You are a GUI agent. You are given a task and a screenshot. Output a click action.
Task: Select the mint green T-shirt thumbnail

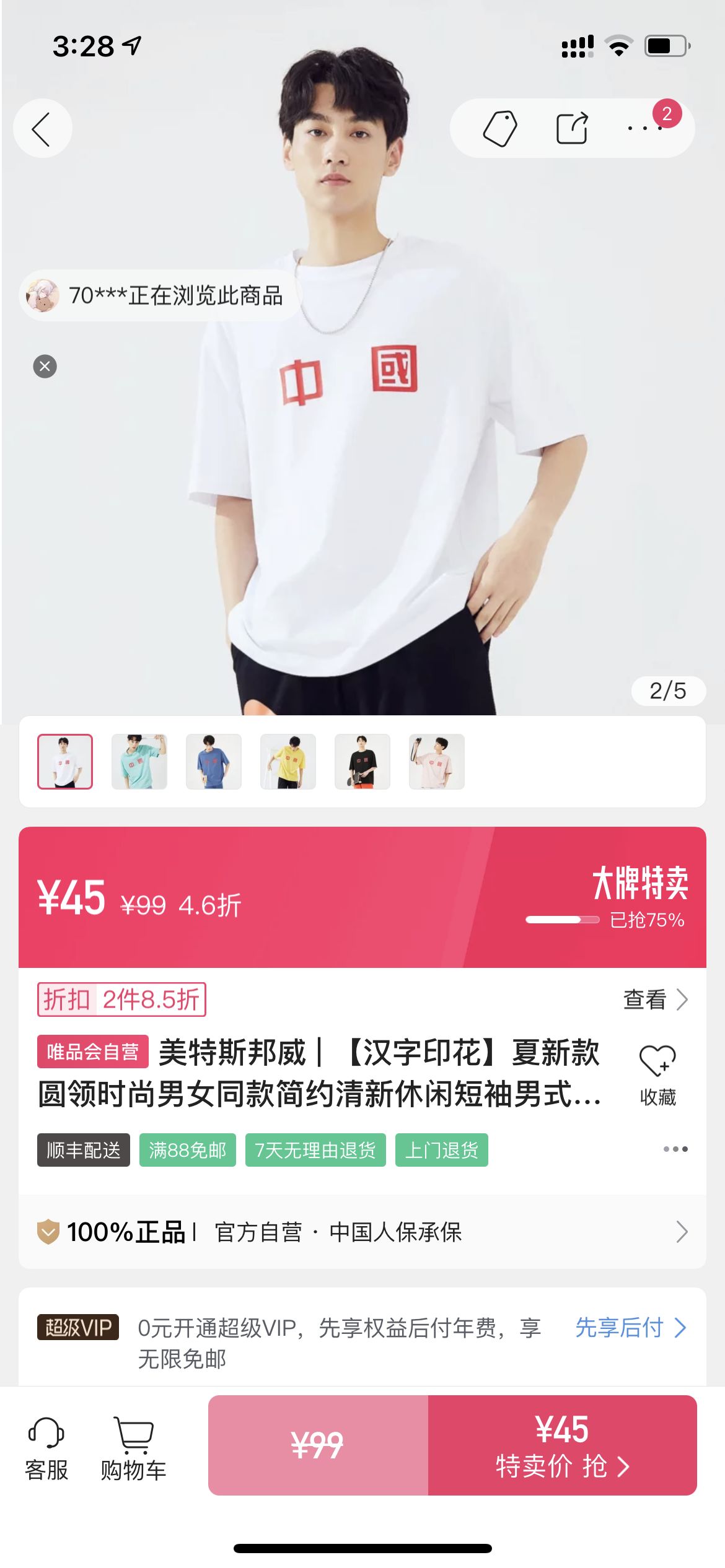pyautogui.click(x=139, y=761)
